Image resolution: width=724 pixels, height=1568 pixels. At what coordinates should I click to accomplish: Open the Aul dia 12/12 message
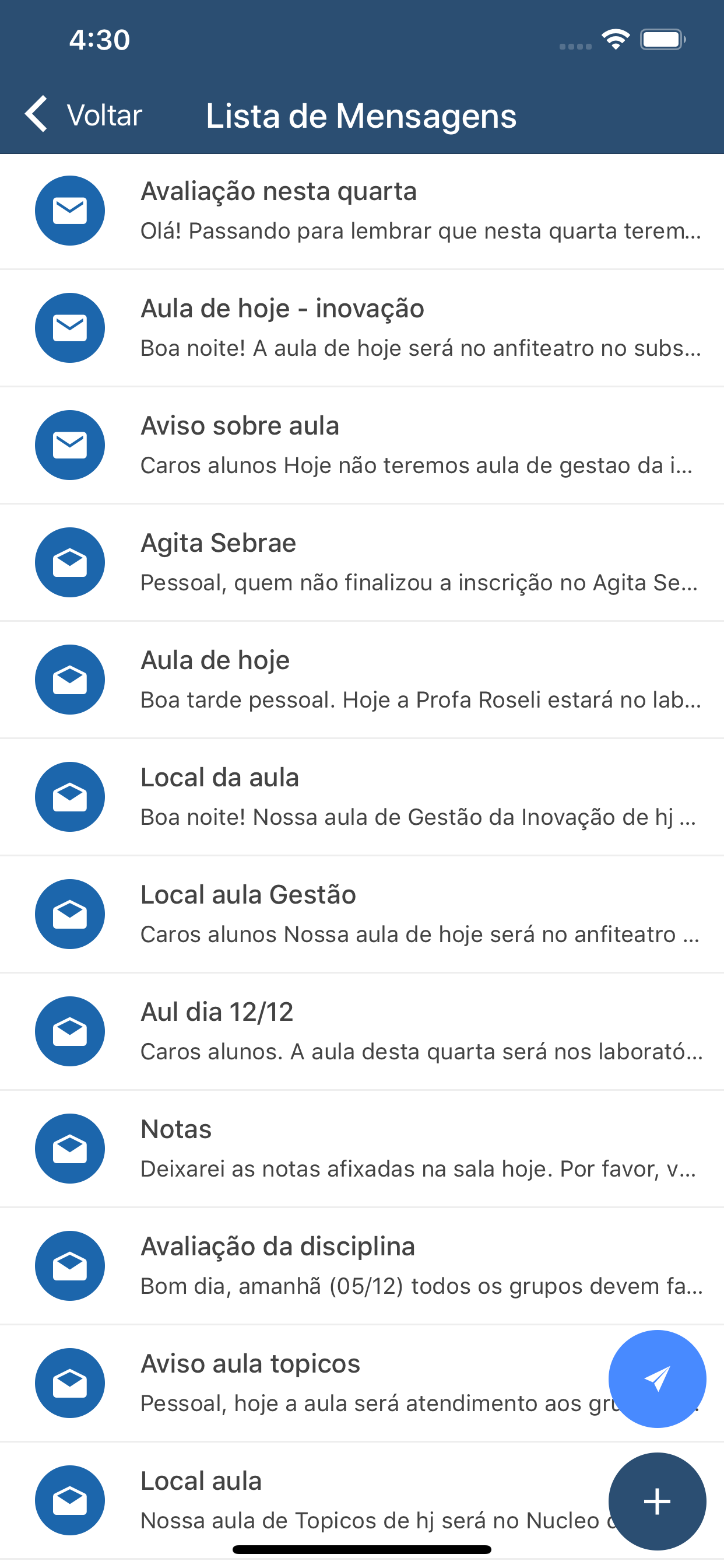click(362, 1032)
